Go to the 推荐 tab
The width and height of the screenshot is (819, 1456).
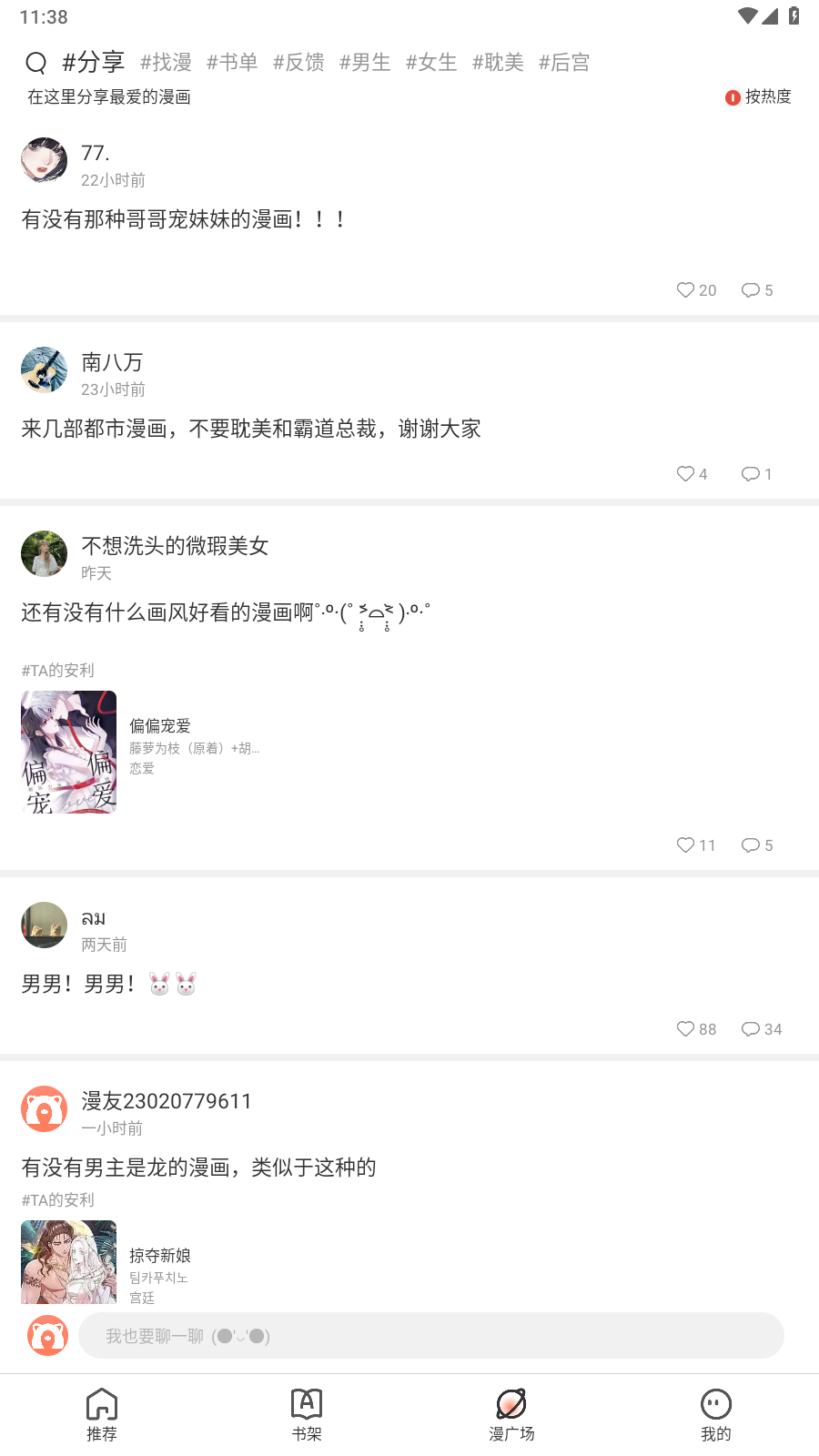(102, 1414)
